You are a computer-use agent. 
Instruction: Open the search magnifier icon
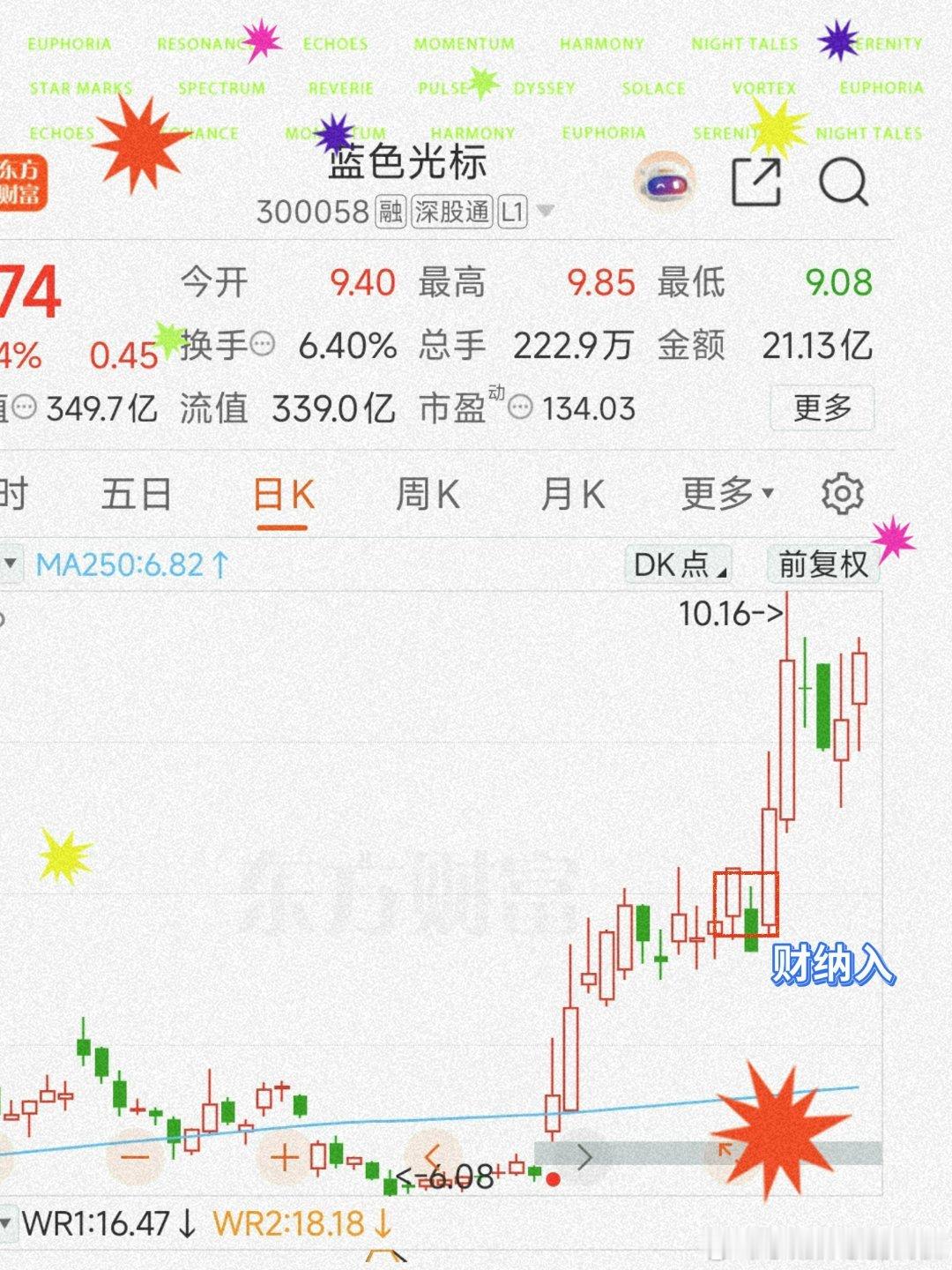[843, 181]
